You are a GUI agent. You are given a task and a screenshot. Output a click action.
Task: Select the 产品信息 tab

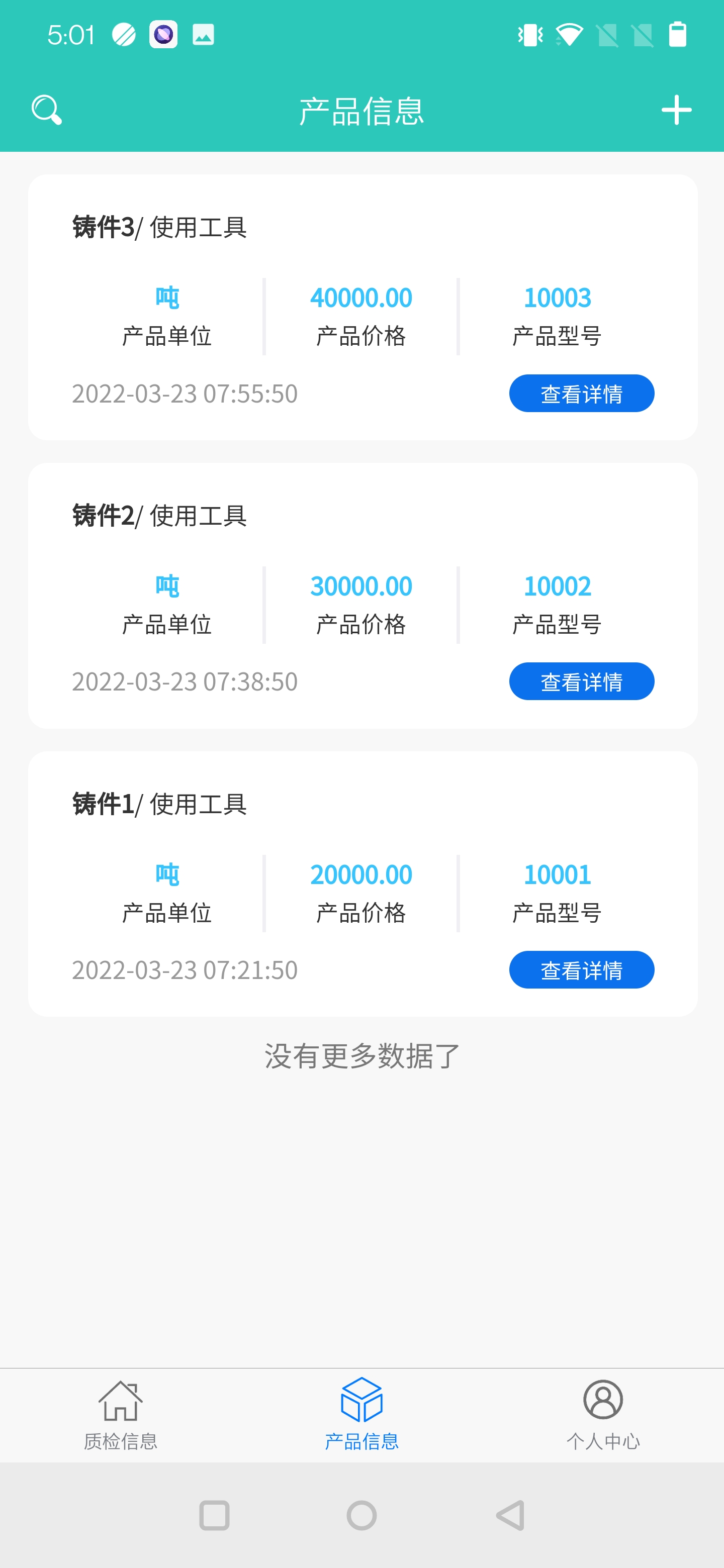point(361,1415)
